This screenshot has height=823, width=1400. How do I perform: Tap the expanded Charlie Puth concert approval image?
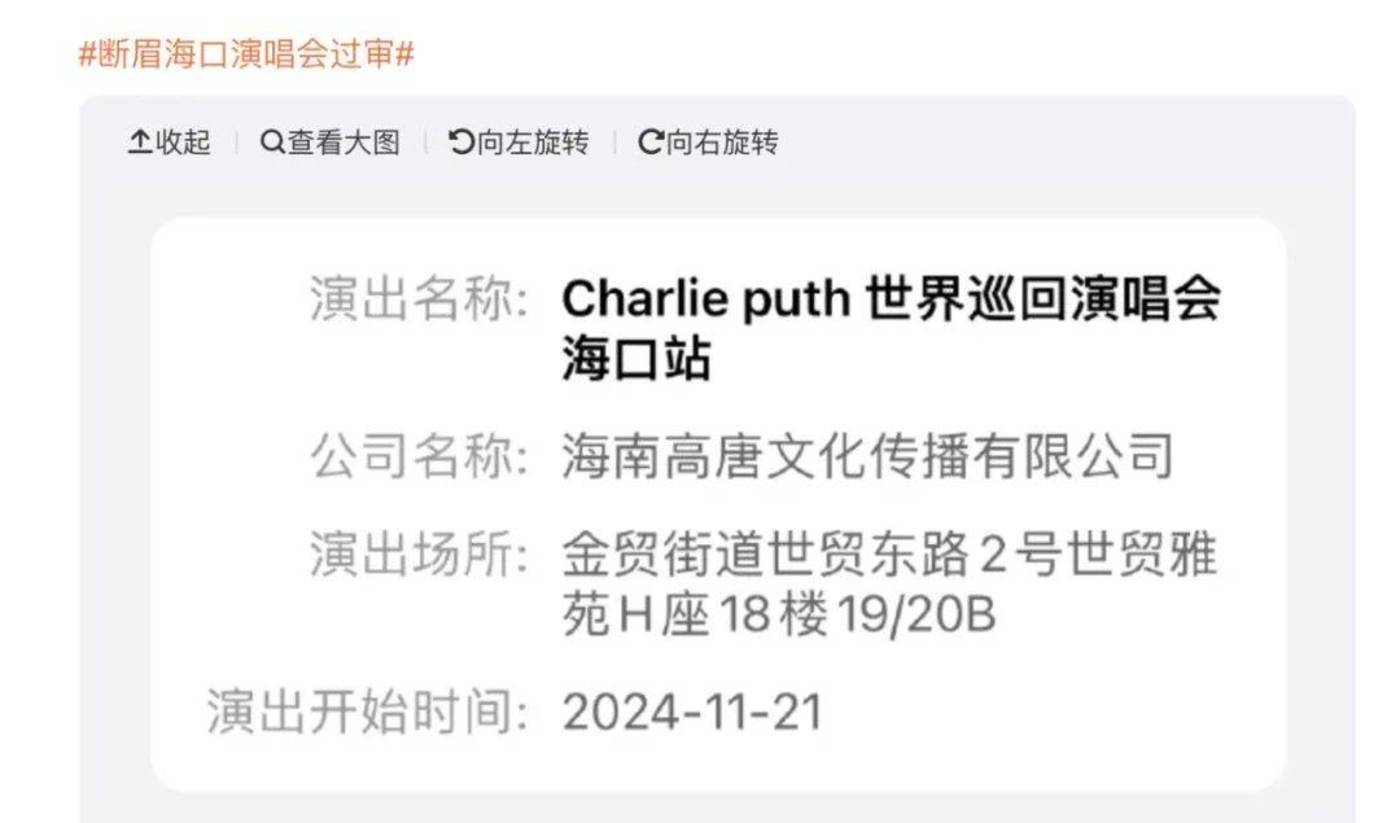point(717,505)
